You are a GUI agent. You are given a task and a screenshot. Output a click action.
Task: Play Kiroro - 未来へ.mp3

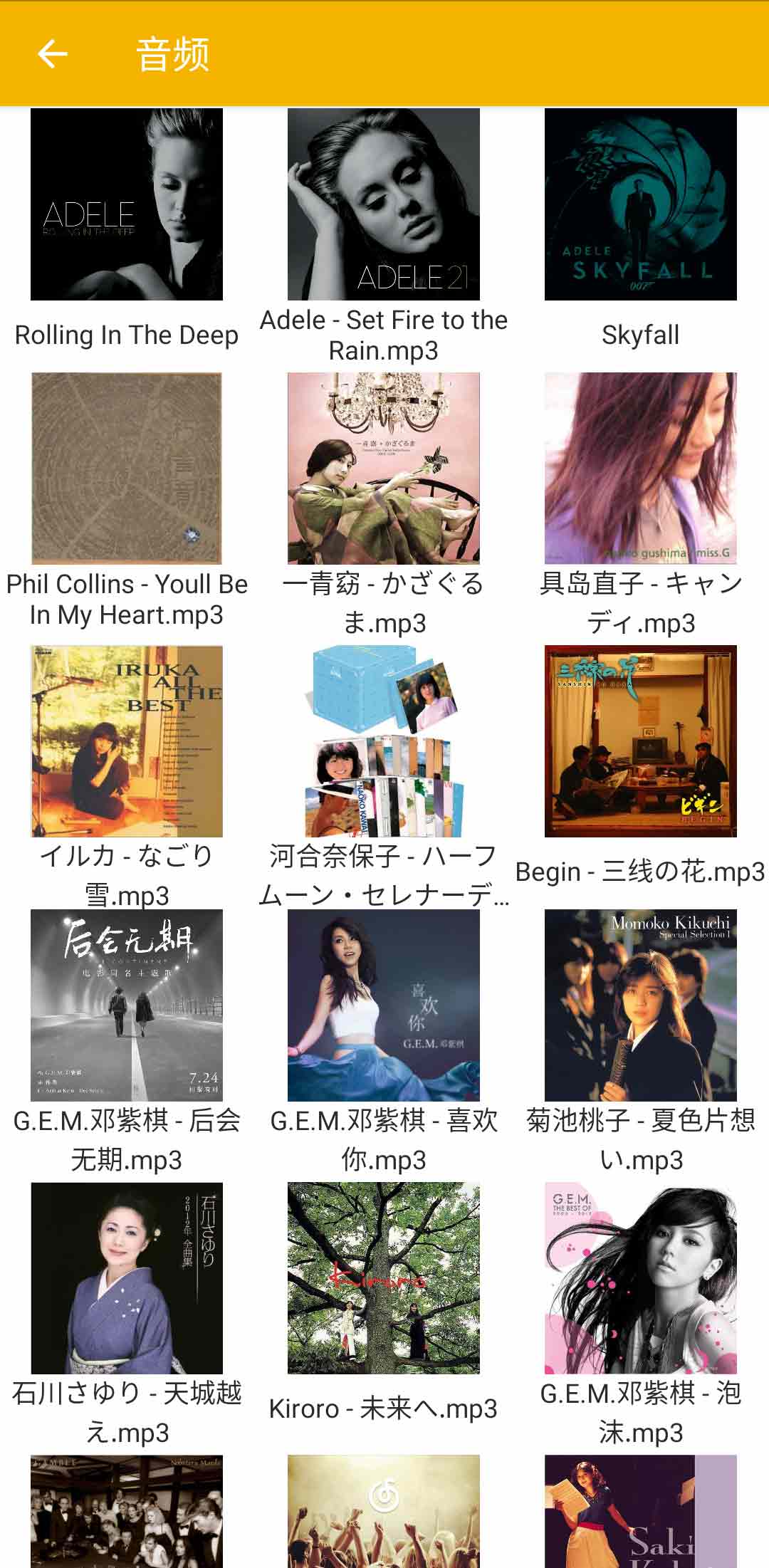[384, 1278]
